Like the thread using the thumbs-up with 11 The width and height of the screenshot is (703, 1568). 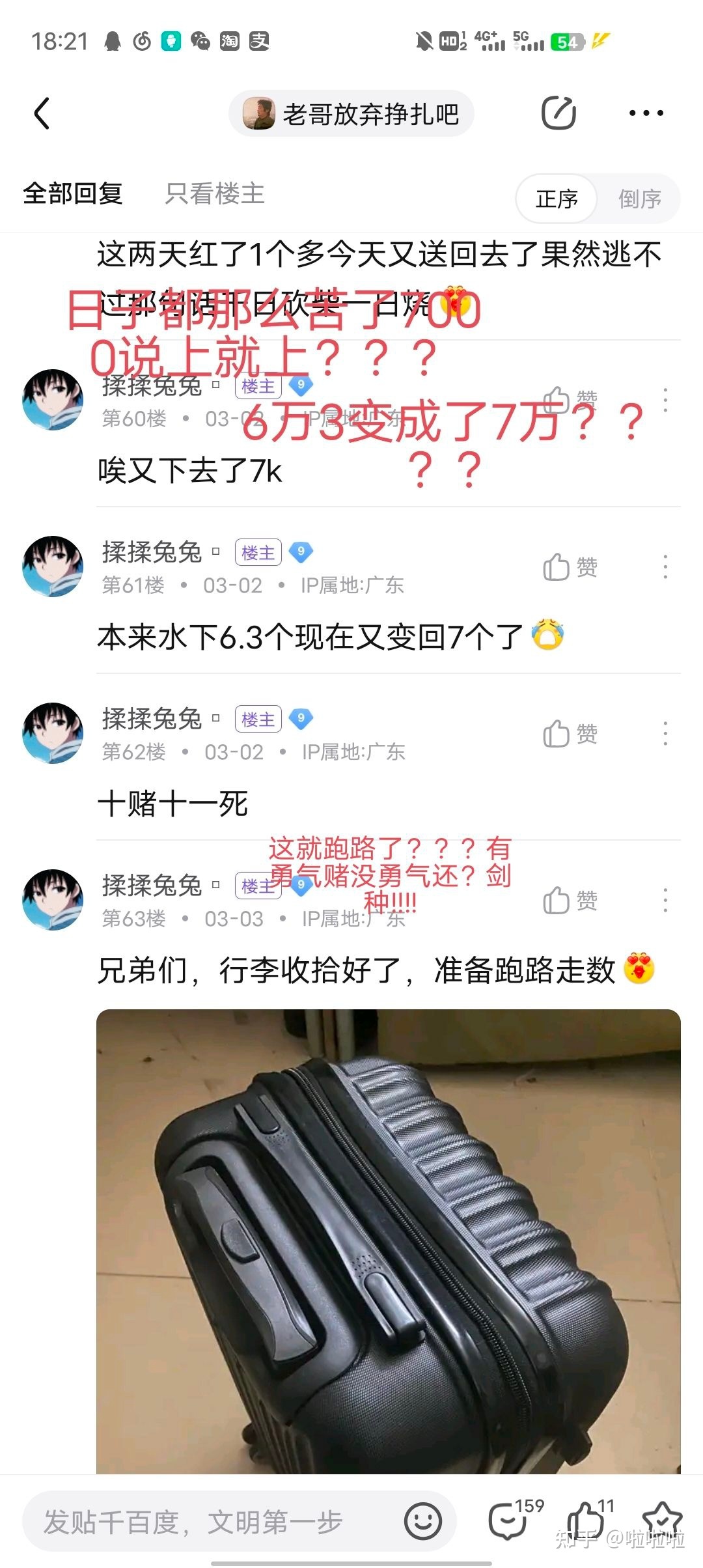586,1522
